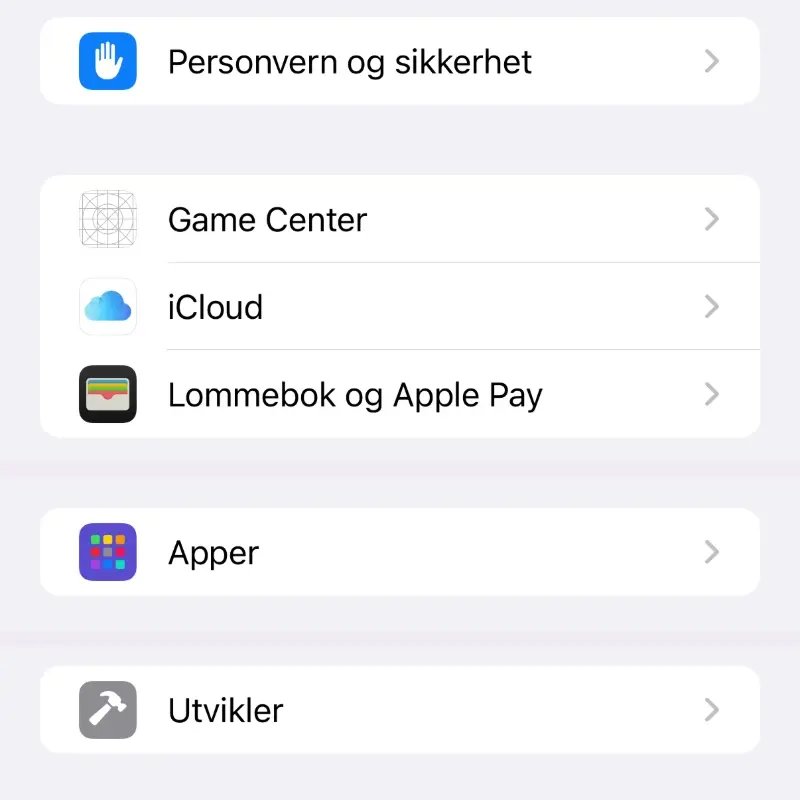Select Lommebok og Apple Pay
The image size is (800, 800).
tap(400, 394)
